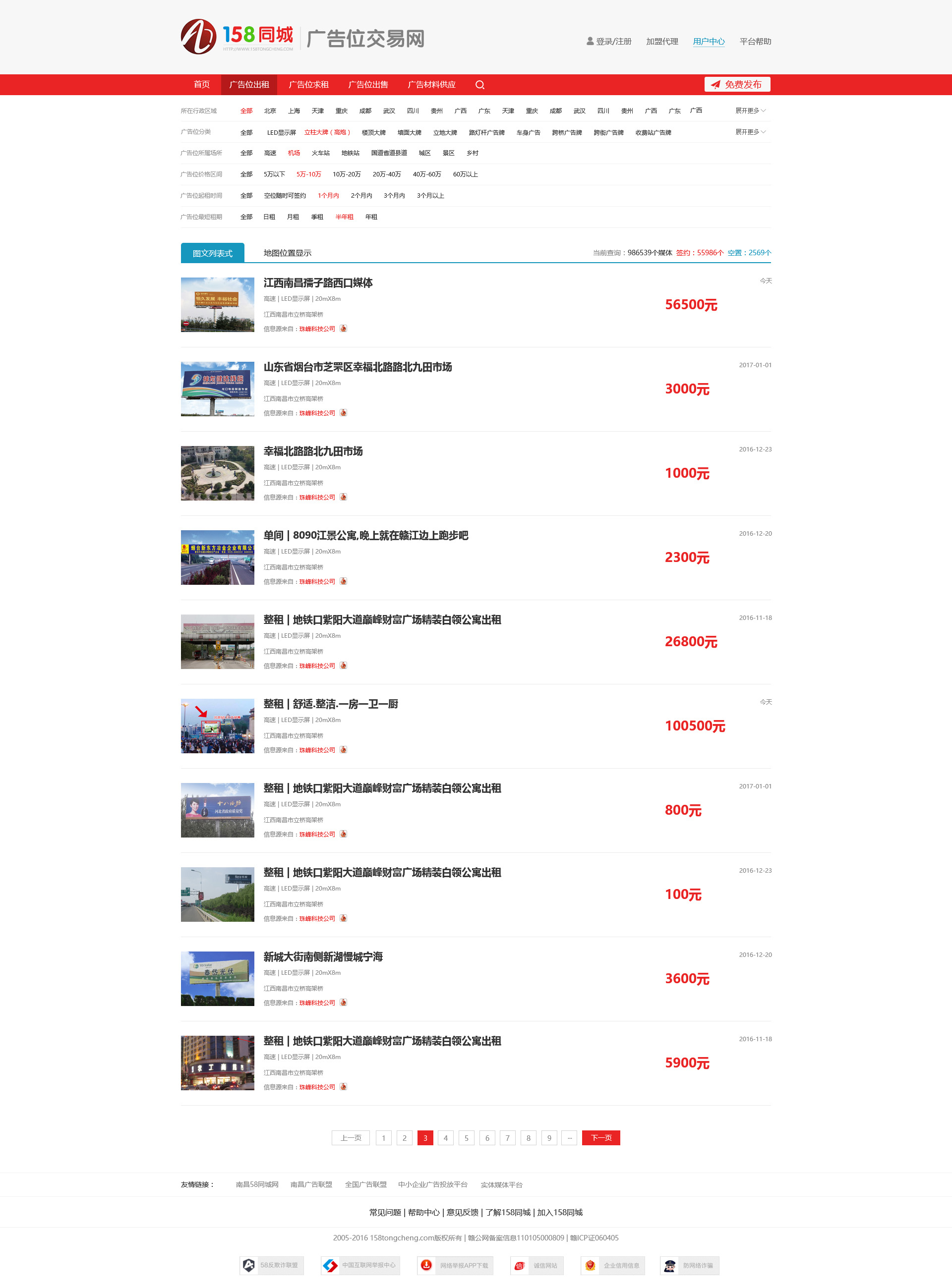This screenshot has width=952, height=1288.
Task: Open 南昌58同城网 friendly link
Action: (x=257, y=1184)
